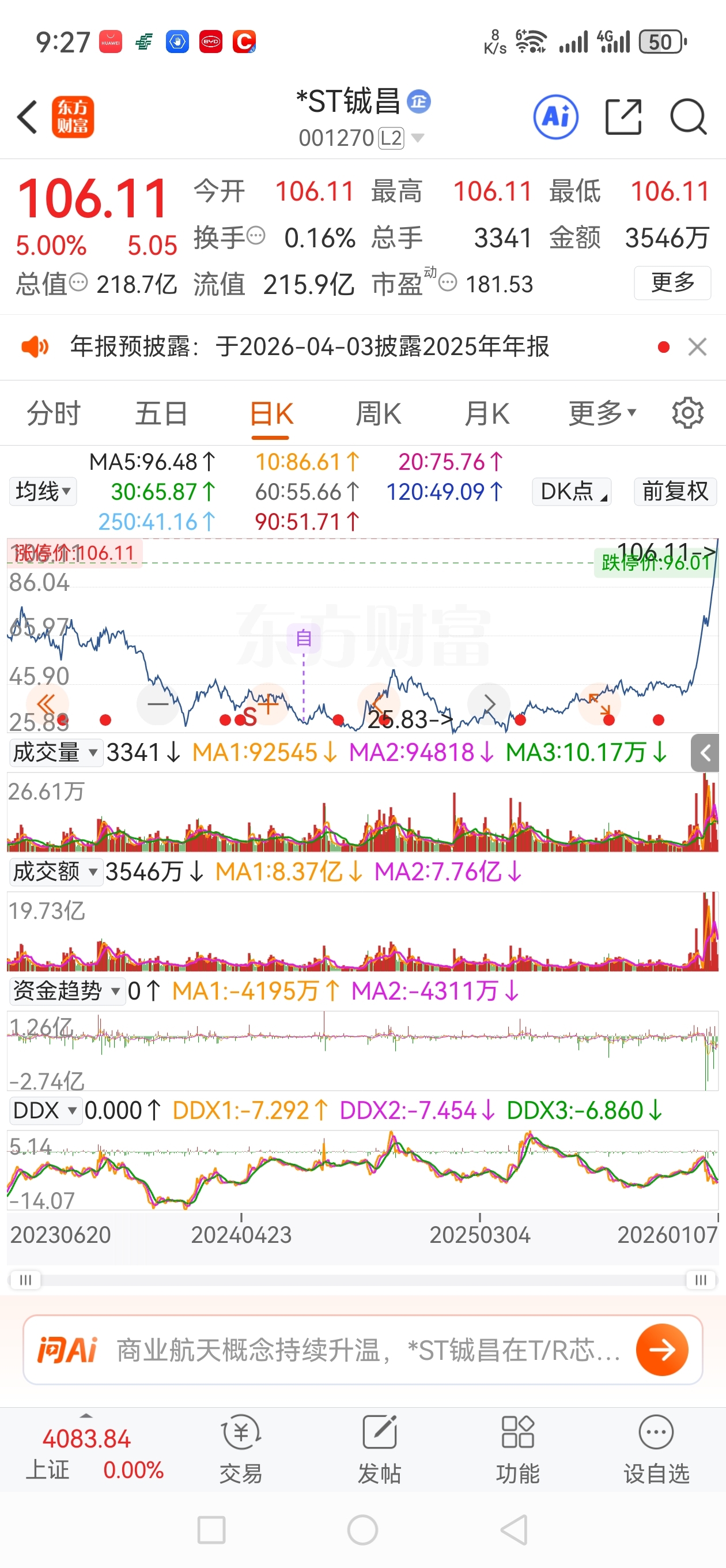Viewport: 726px width, 1568px height.
Task: Select the 月K chart tab
Action: pos(486,414)
